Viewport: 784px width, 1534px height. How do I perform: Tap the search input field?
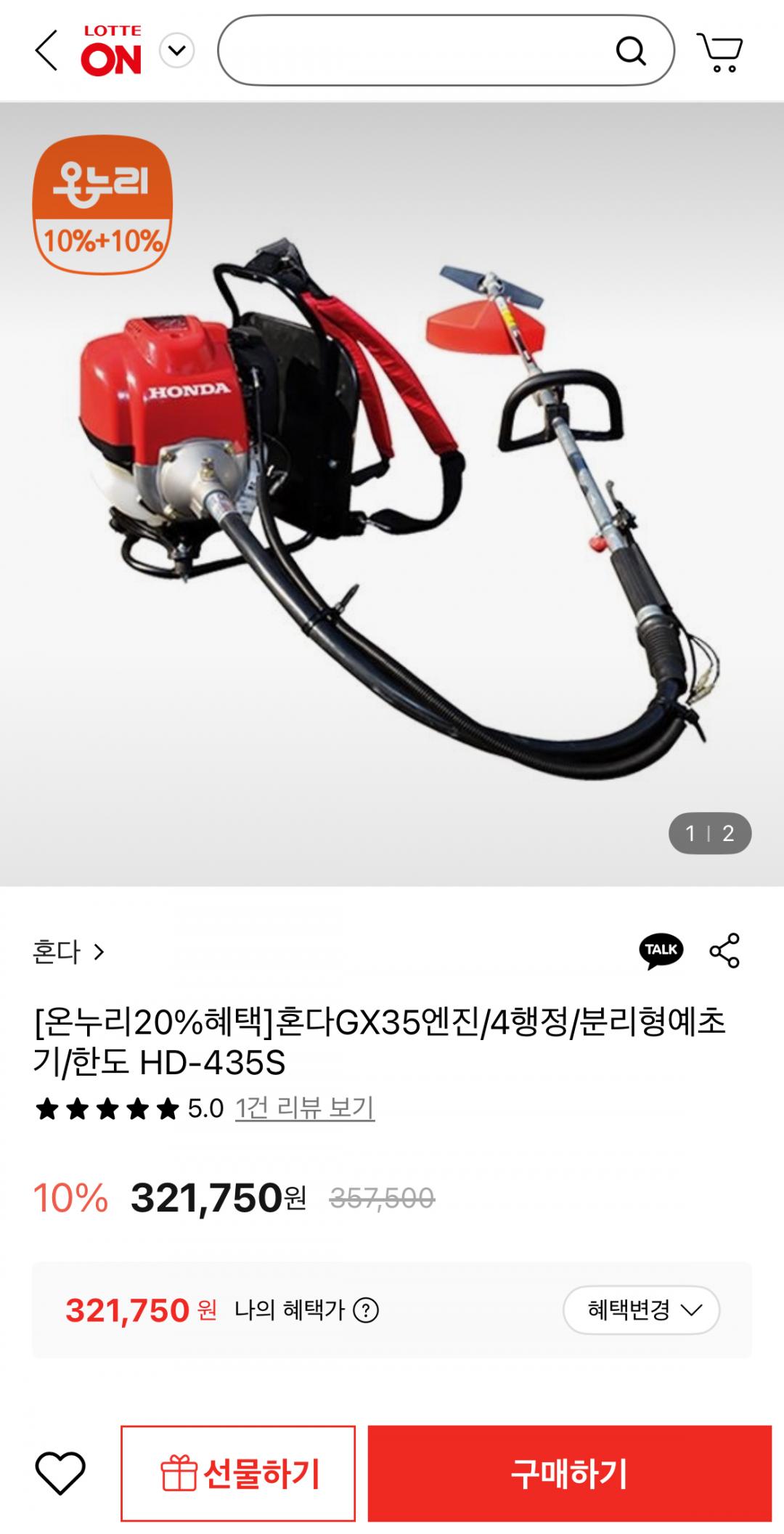pos(414,51)
